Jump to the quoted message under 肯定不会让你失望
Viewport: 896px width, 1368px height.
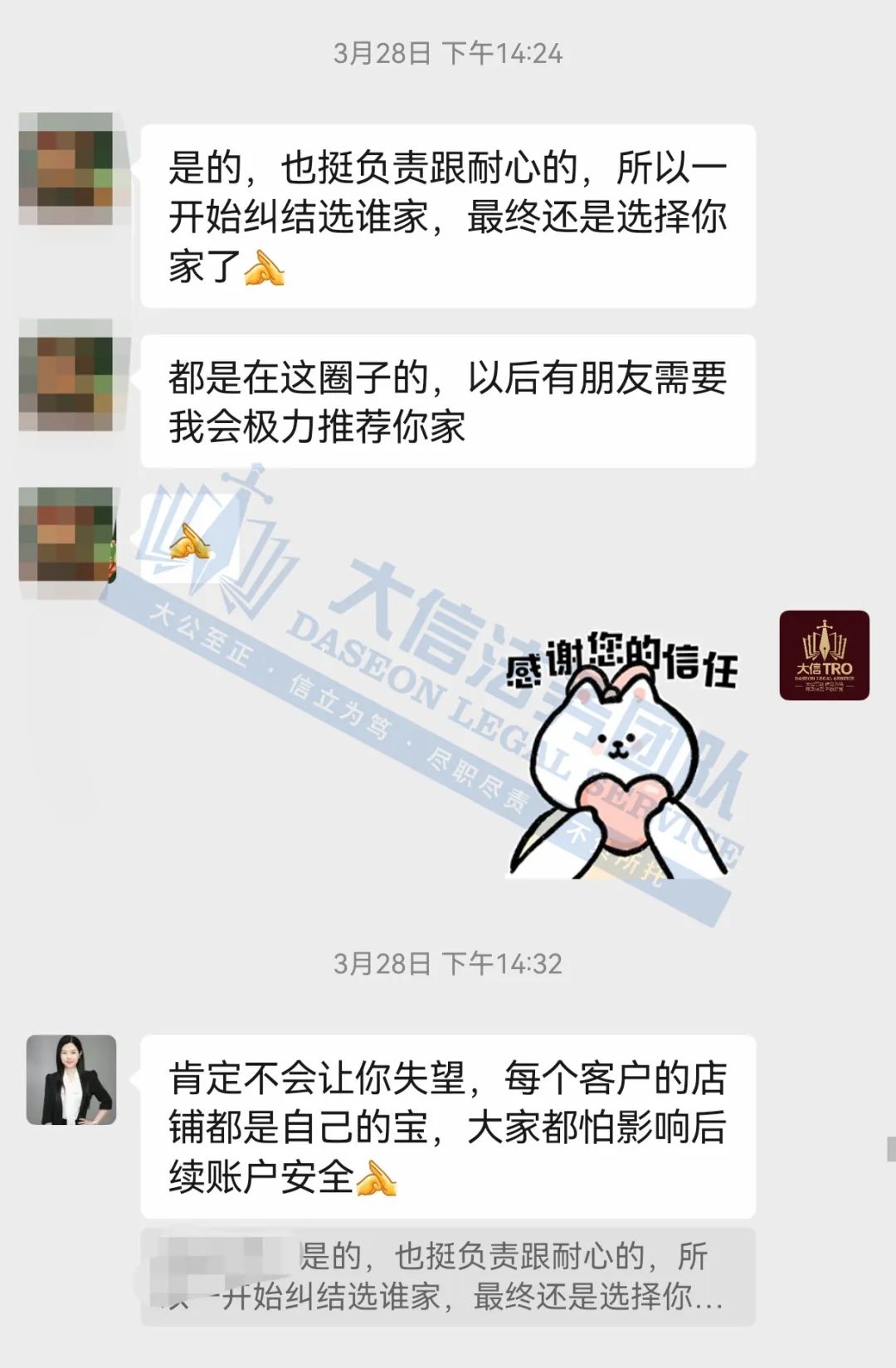447,1276
